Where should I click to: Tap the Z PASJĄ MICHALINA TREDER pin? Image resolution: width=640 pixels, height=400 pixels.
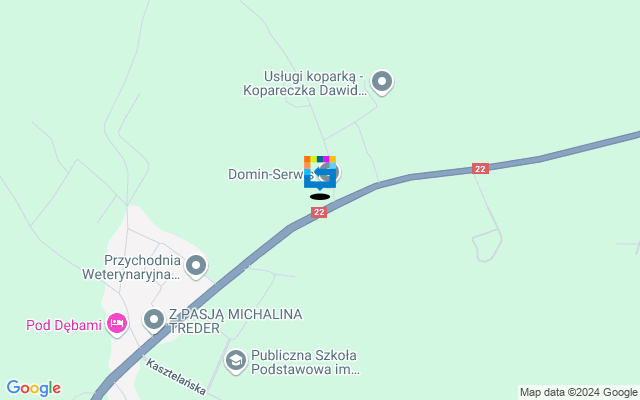pos(154,321)
